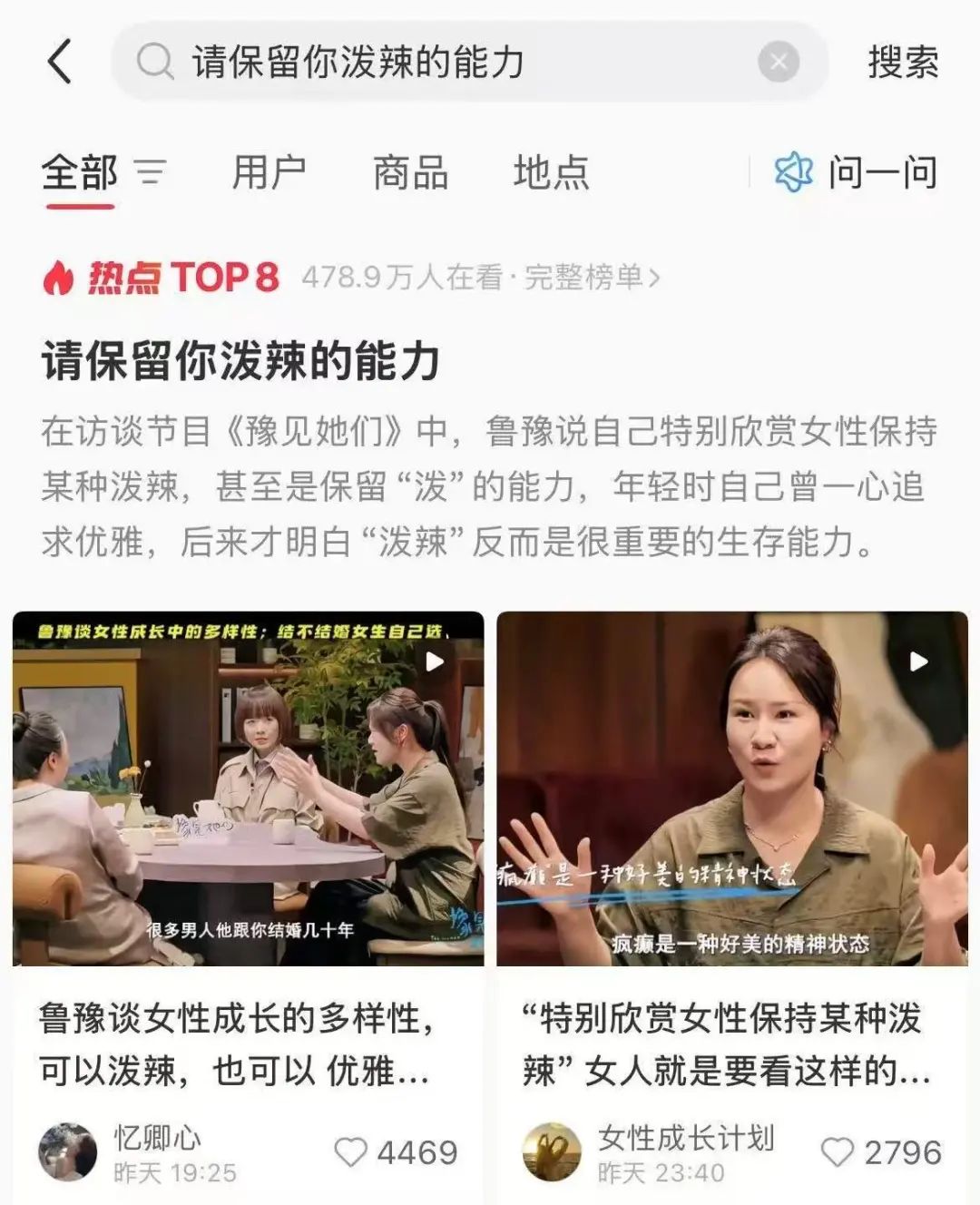The image size is (980, 1205).
Task: Open the filter icon beside 全部
Action: [x=151, y=171]
